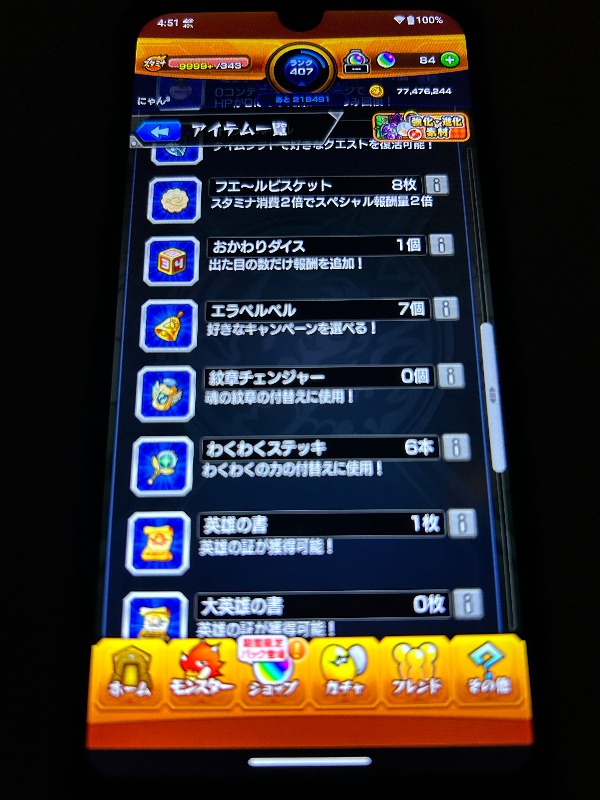Add more orbs with the green plus
This screenshot has width=600, height=800.
pos(450,60)
